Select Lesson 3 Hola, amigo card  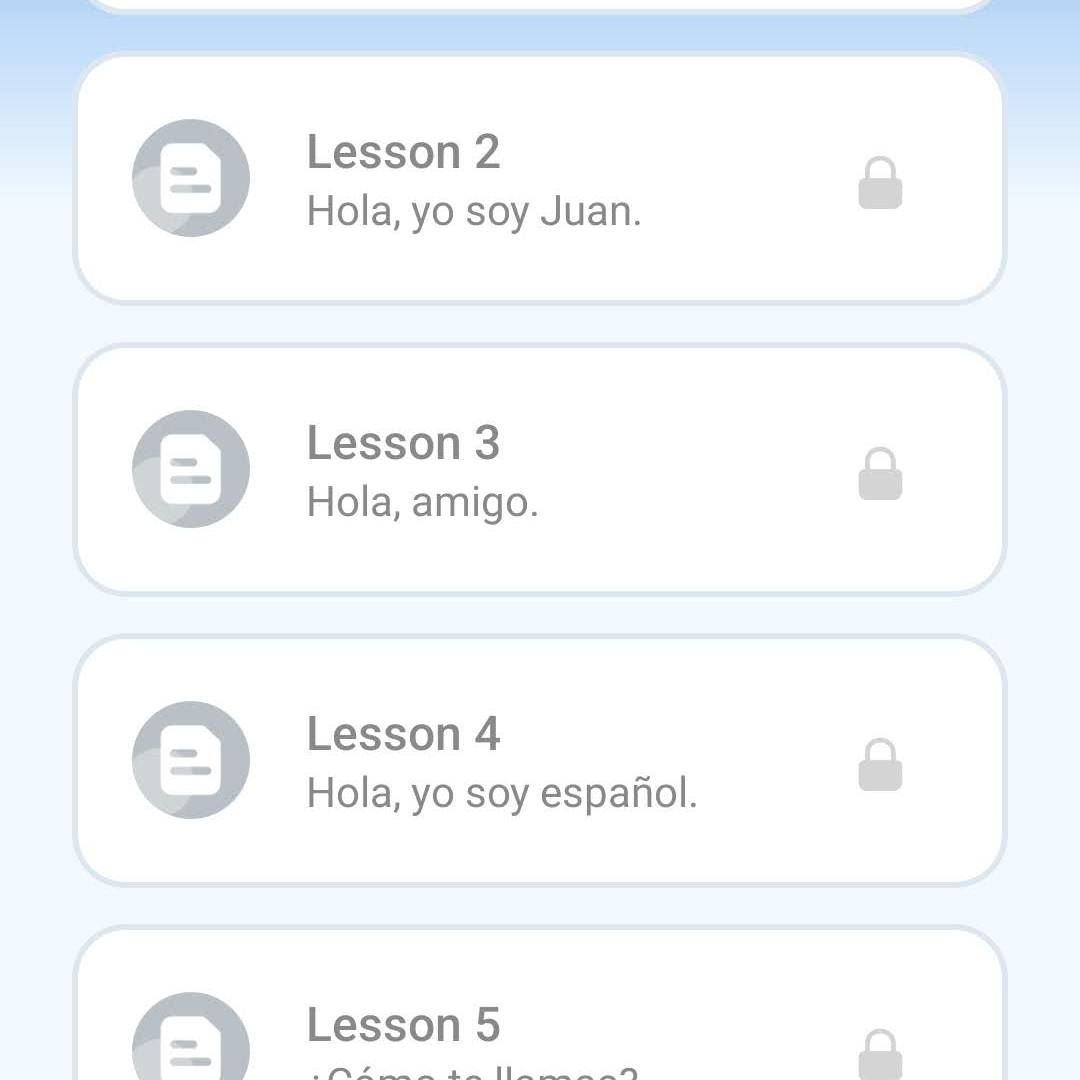(x=540, y=470)
